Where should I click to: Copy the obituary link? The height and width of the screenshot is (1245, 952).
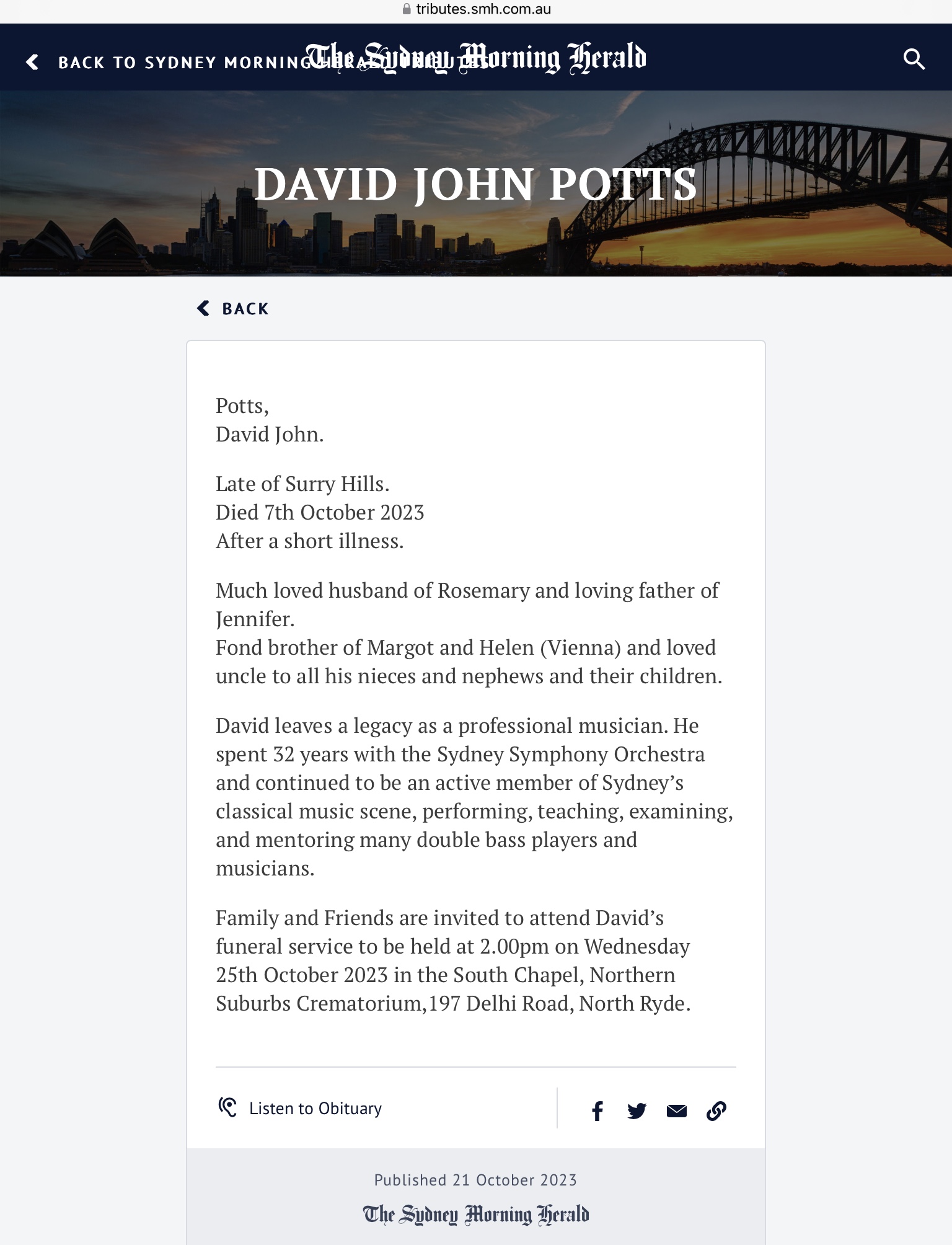pos(716,1110)
